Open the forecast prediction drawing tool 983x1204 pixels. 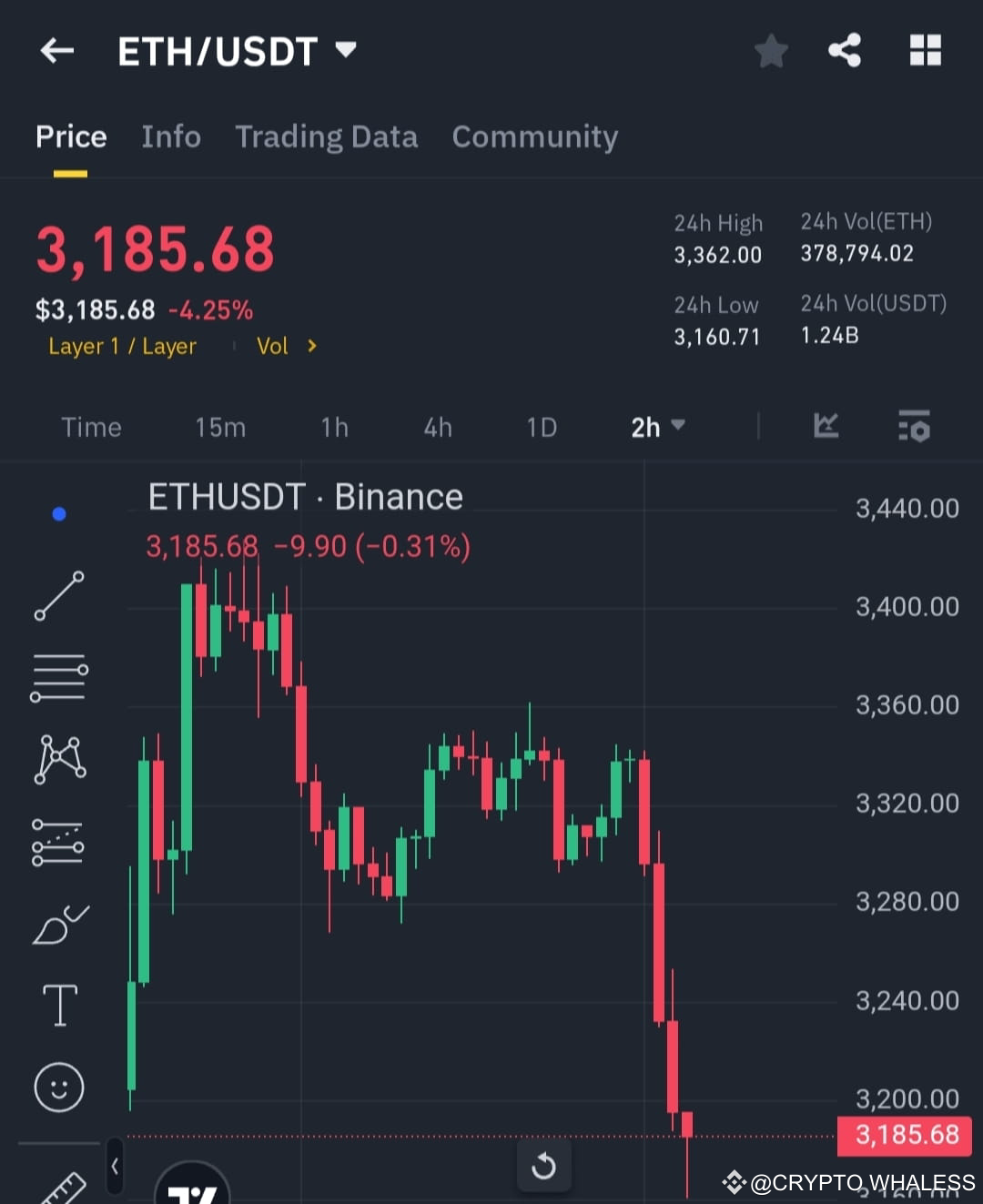[x=59, y=840]
